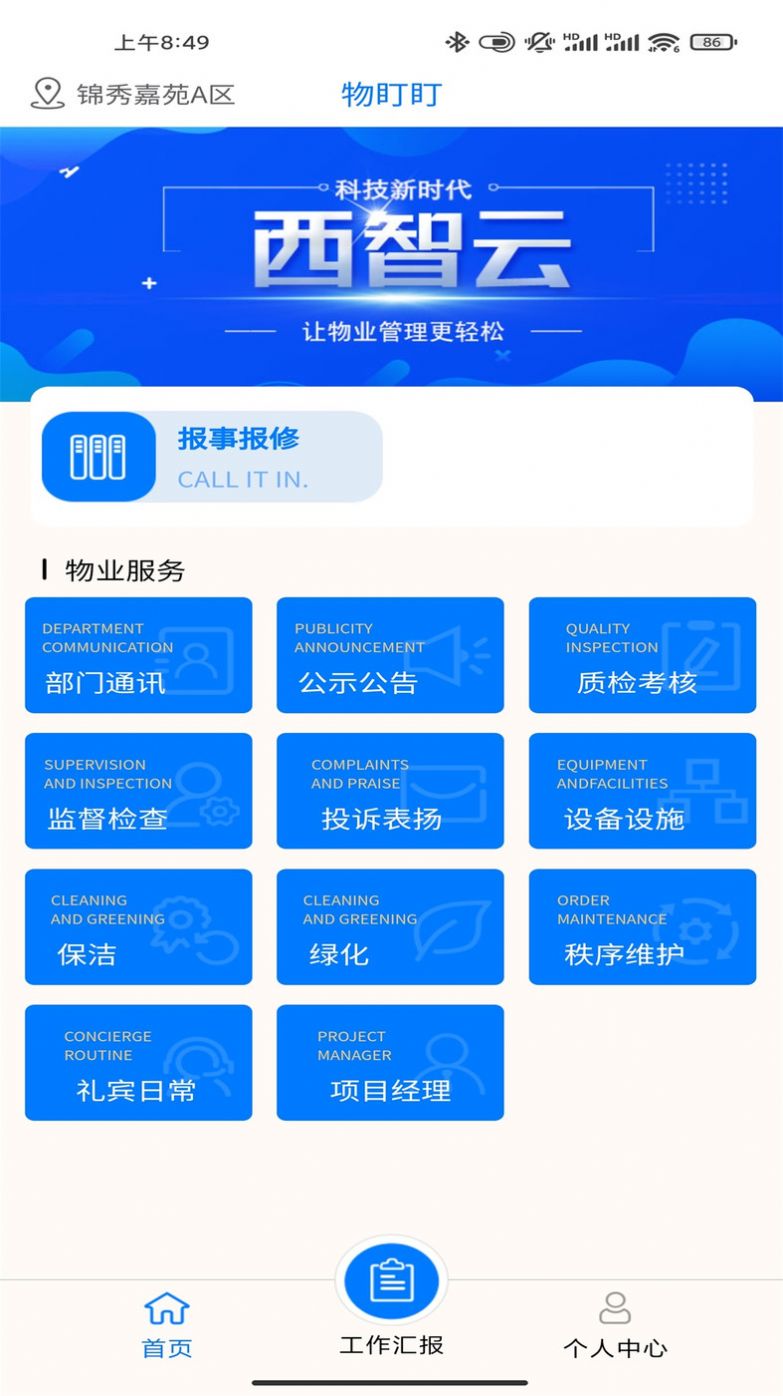Open 部门通讯 department communication
783x1396 pixels.
(138, 655)
